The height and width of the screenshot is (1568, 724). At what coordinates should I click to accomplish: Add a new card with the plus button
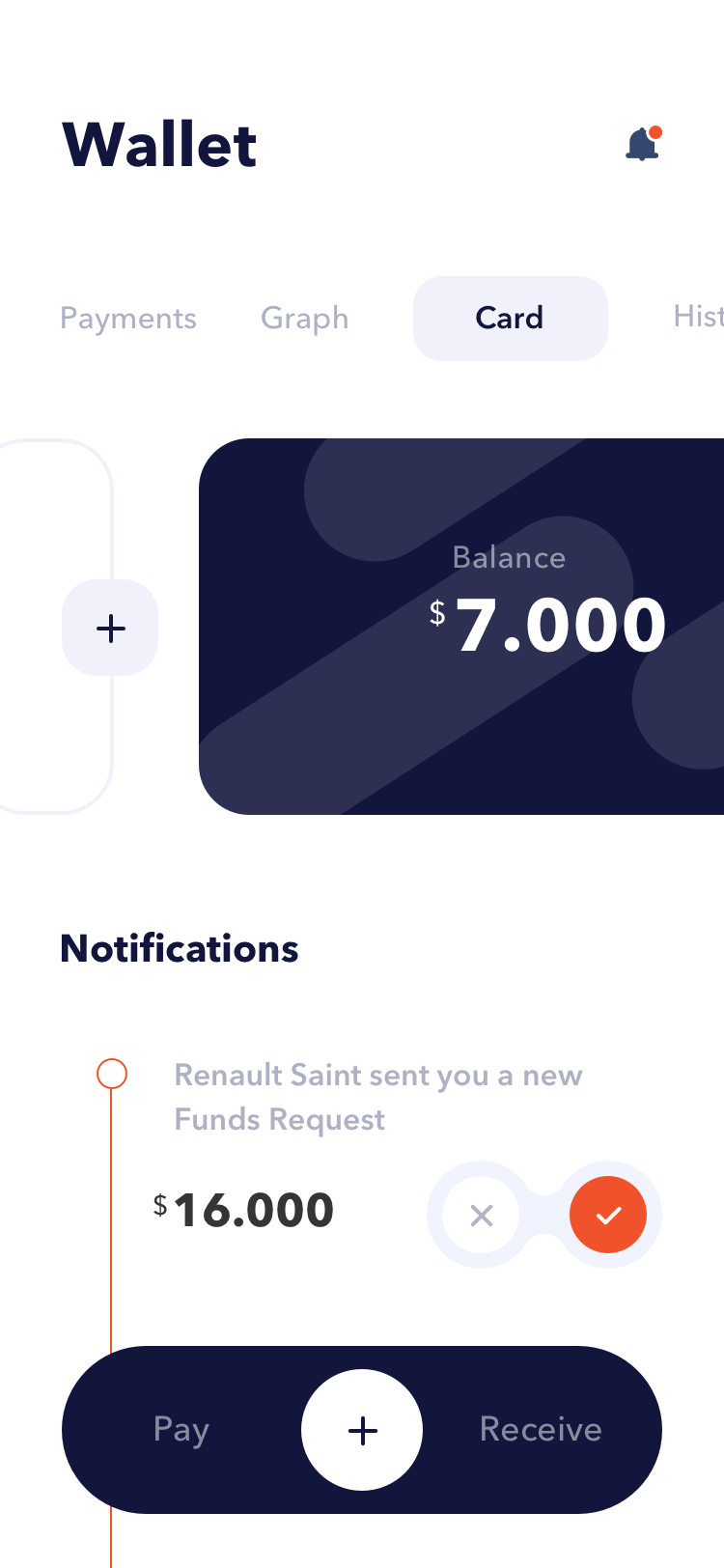(x=110, y=628)
